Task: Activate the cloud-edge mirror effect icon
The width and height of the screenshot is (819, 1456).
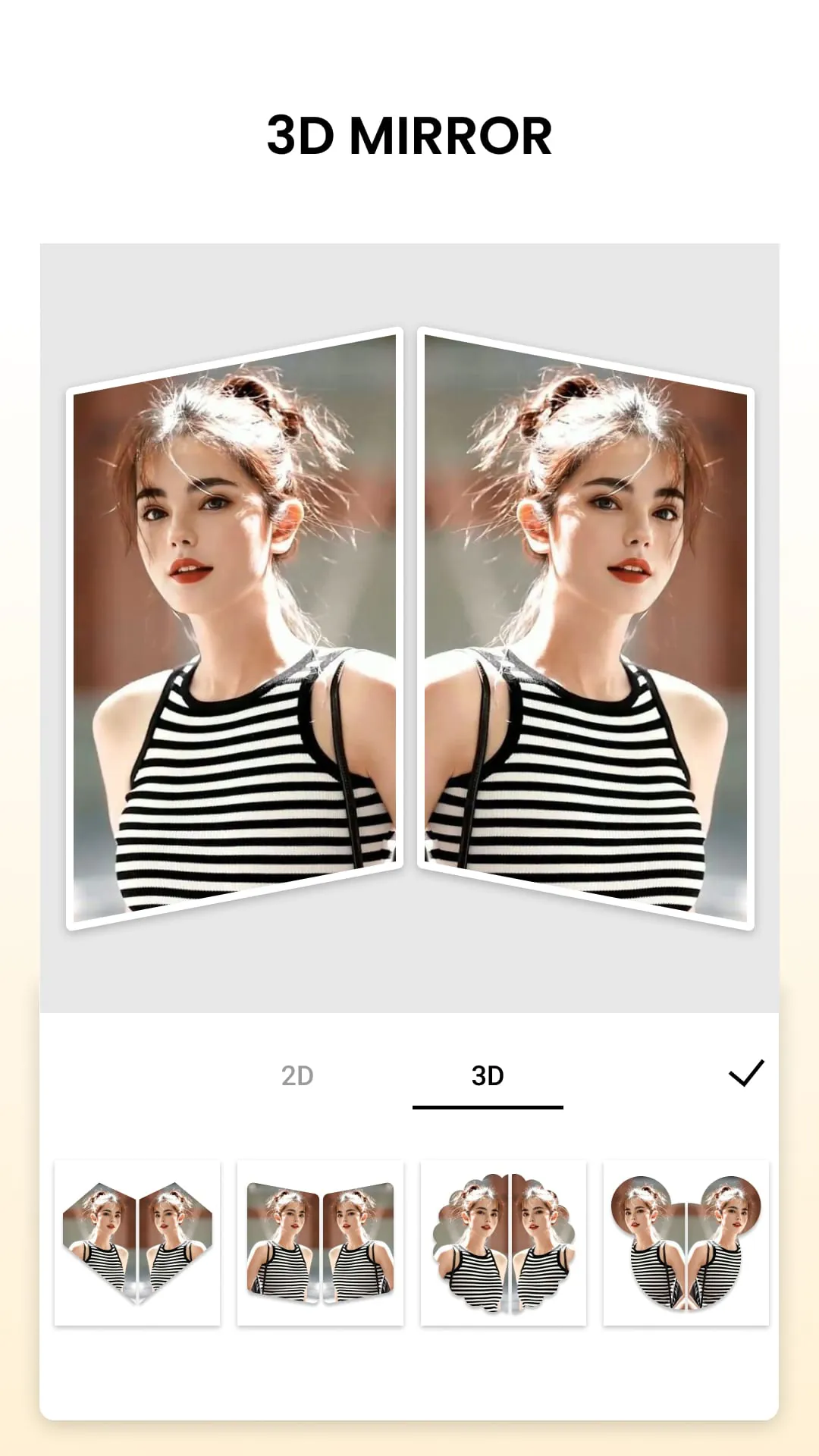Action: [x=502, y=1236]
